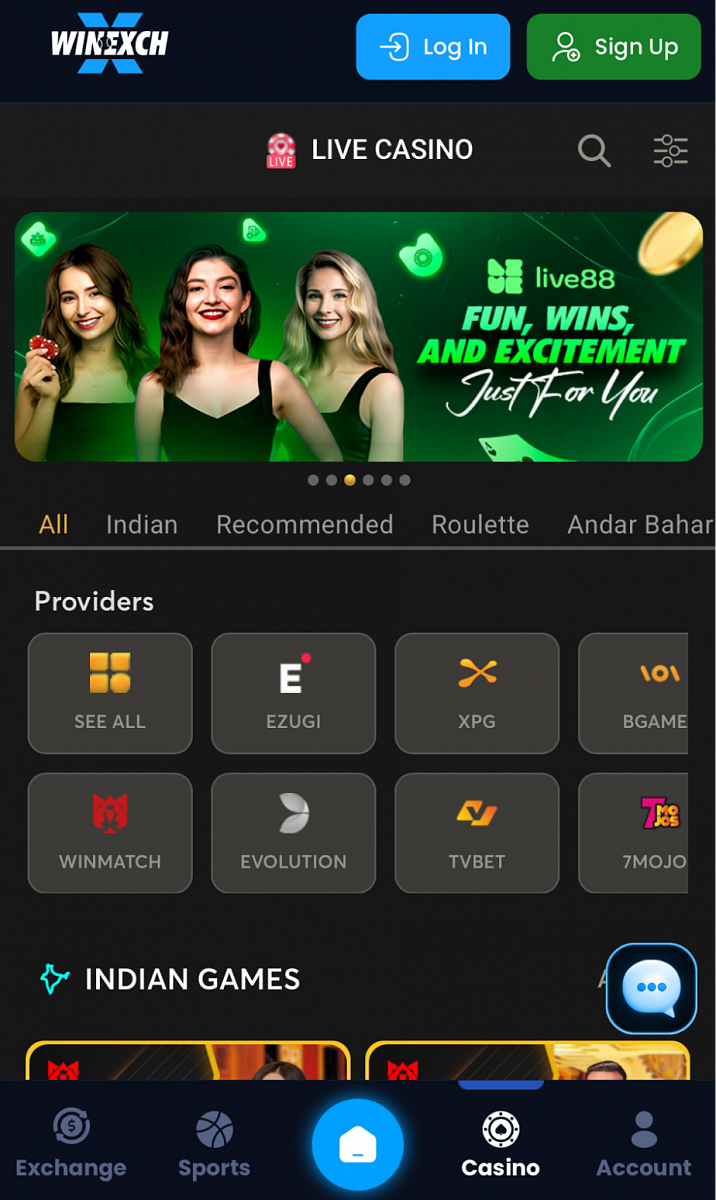Switch to the Recommended tab
Image resolution: width=716 pixels, height=1200 pixels.
coord(304,525)
